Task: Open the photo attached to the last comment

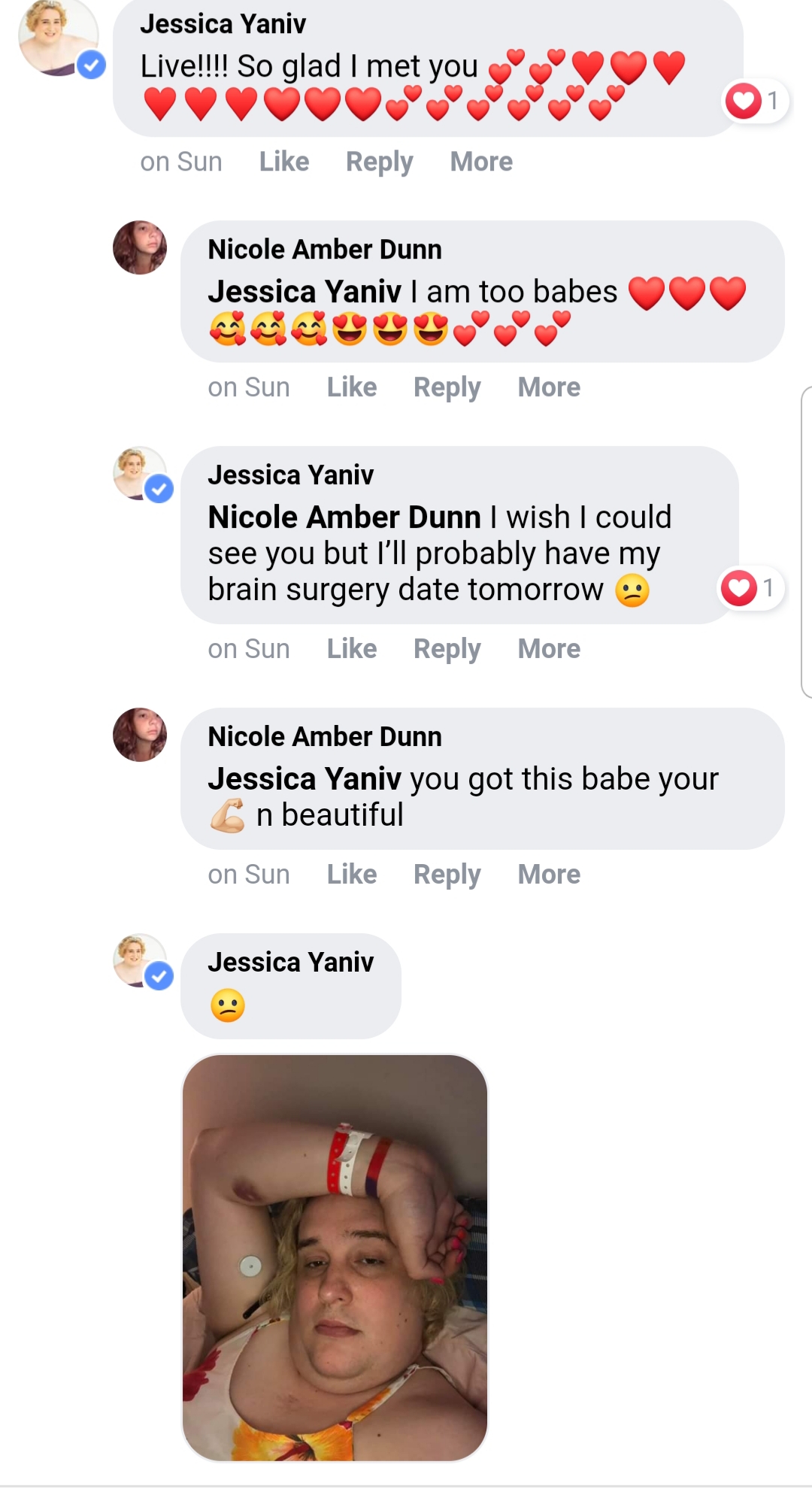Action: click(335, 1257)
